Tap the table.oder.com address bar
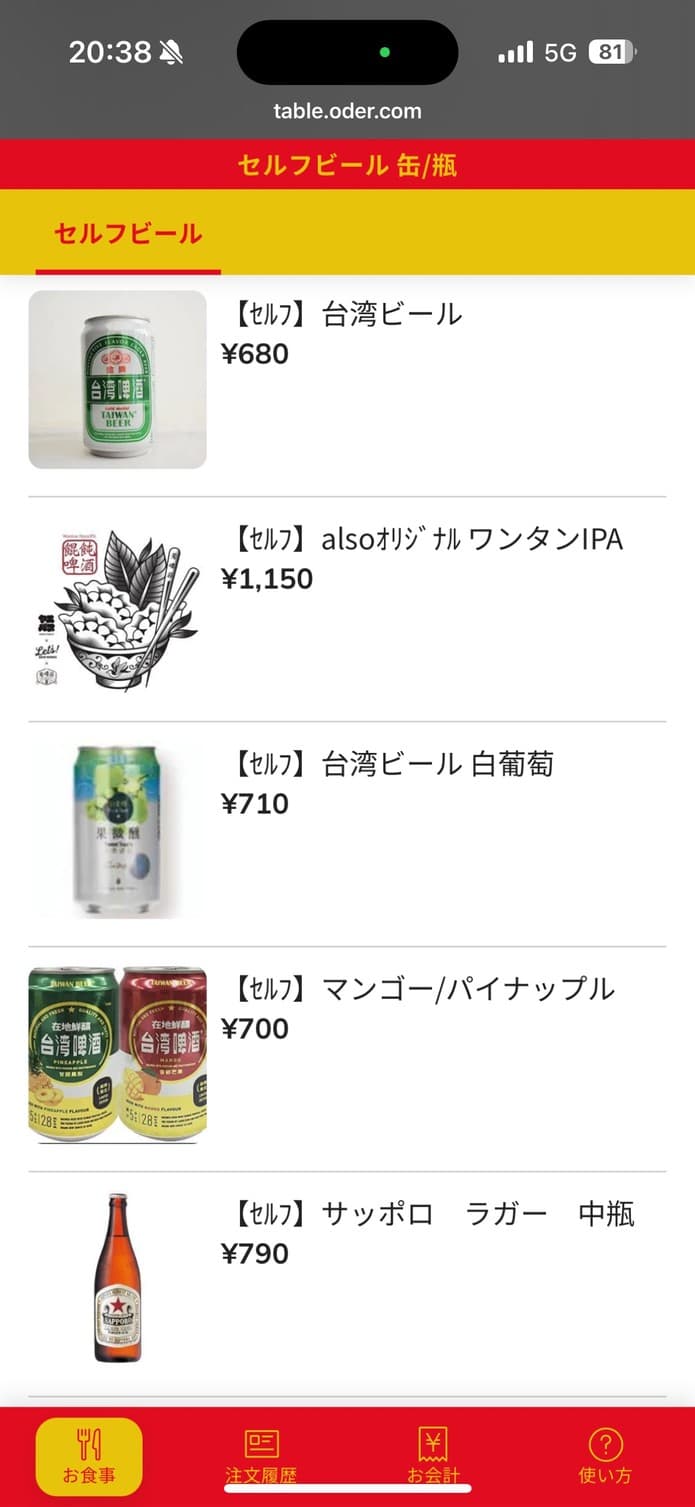The image size is (695, 1507). coord(347,111)
